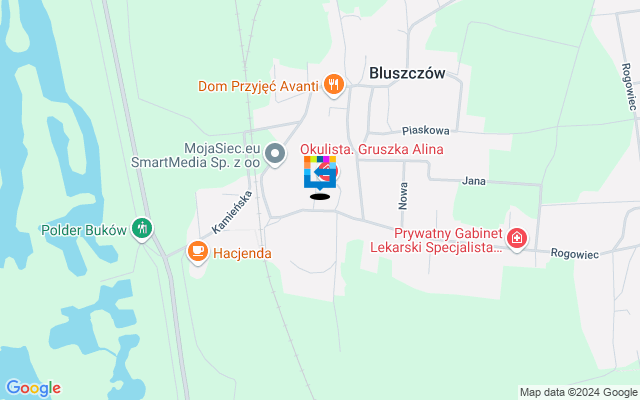Open Prywatny Gabinet Lekarski Specjalista marker

517,239
